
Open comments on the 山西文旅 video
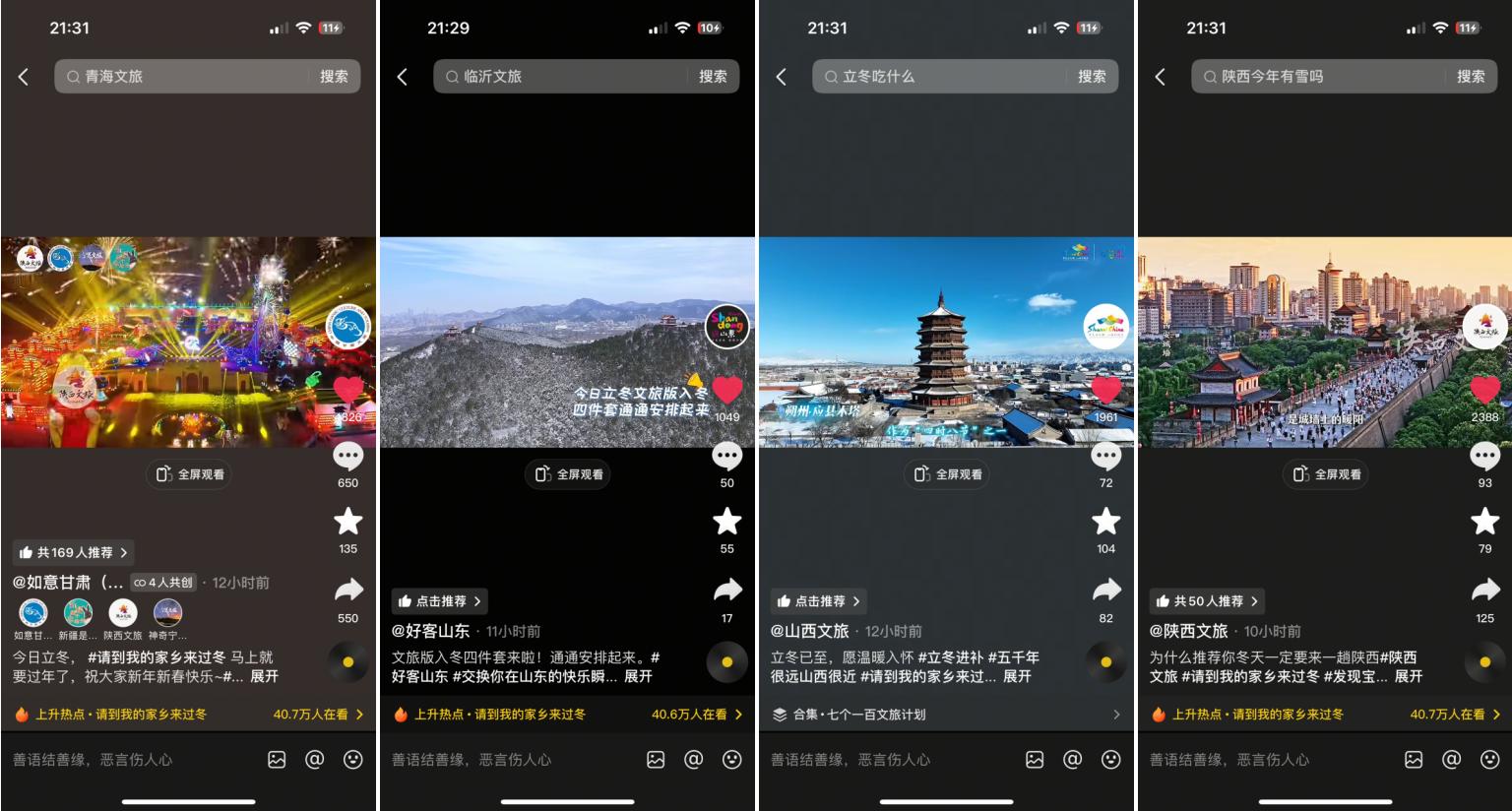1105,457
